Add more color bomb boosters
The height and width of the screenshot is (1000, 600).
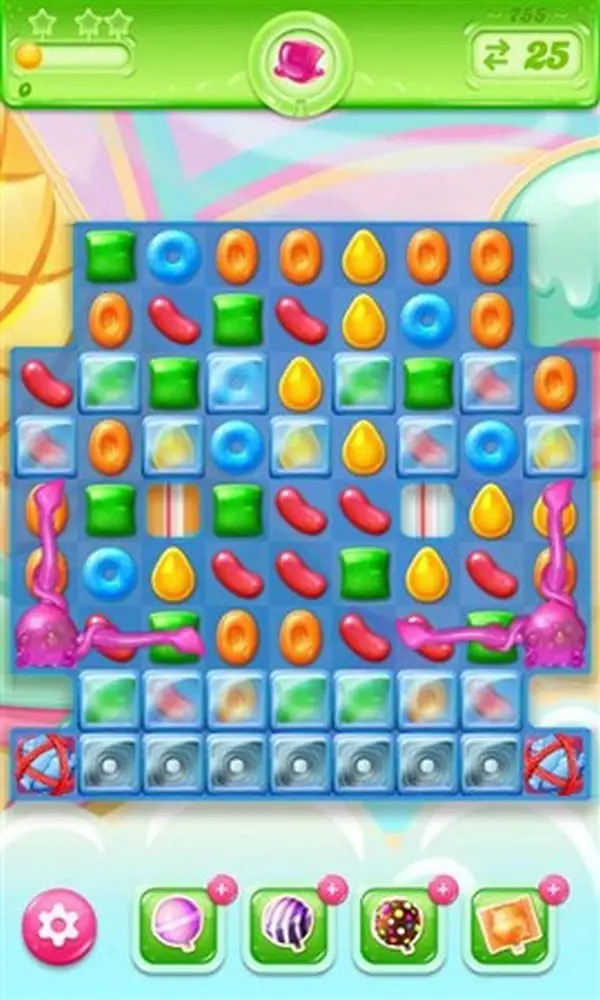click(443, 890)
